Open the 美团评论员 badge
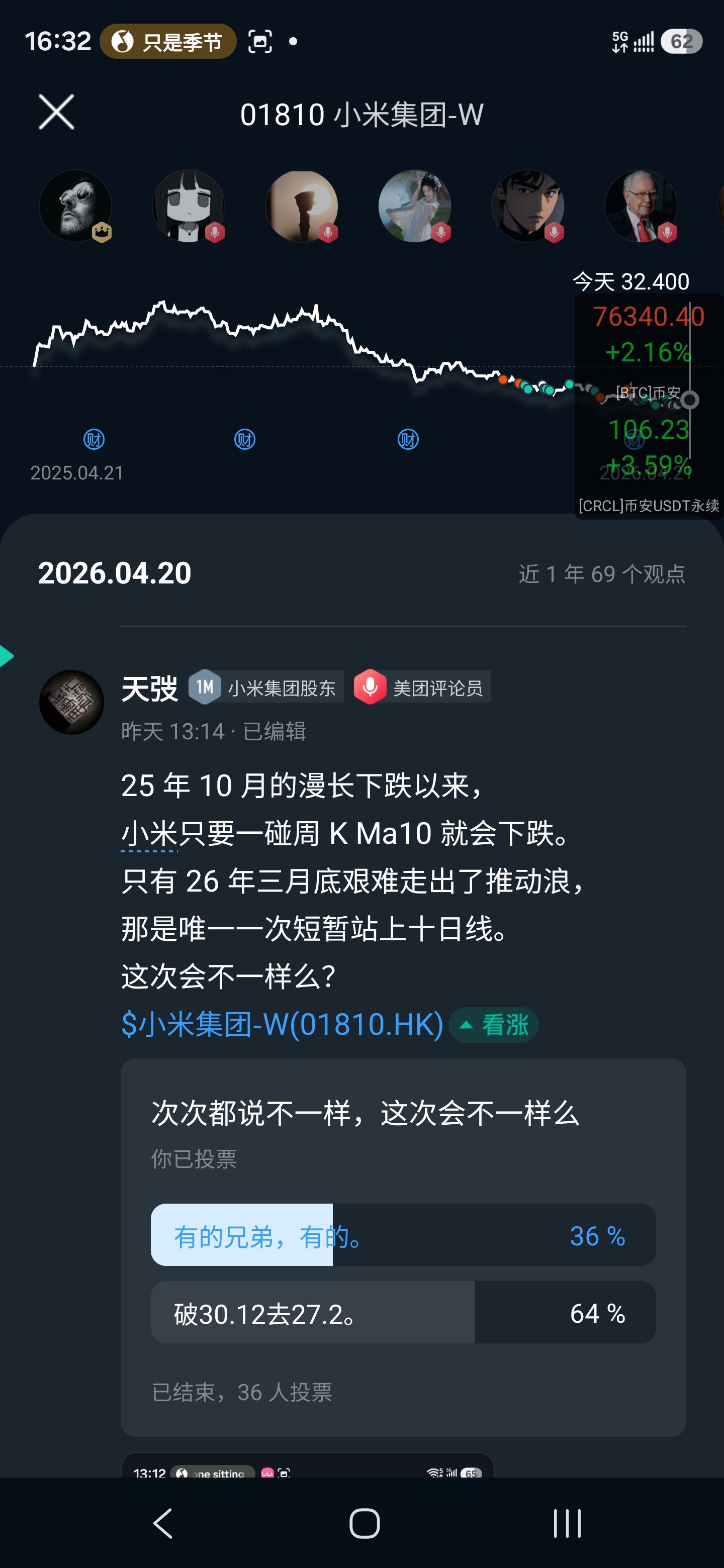 pos(423,688)
